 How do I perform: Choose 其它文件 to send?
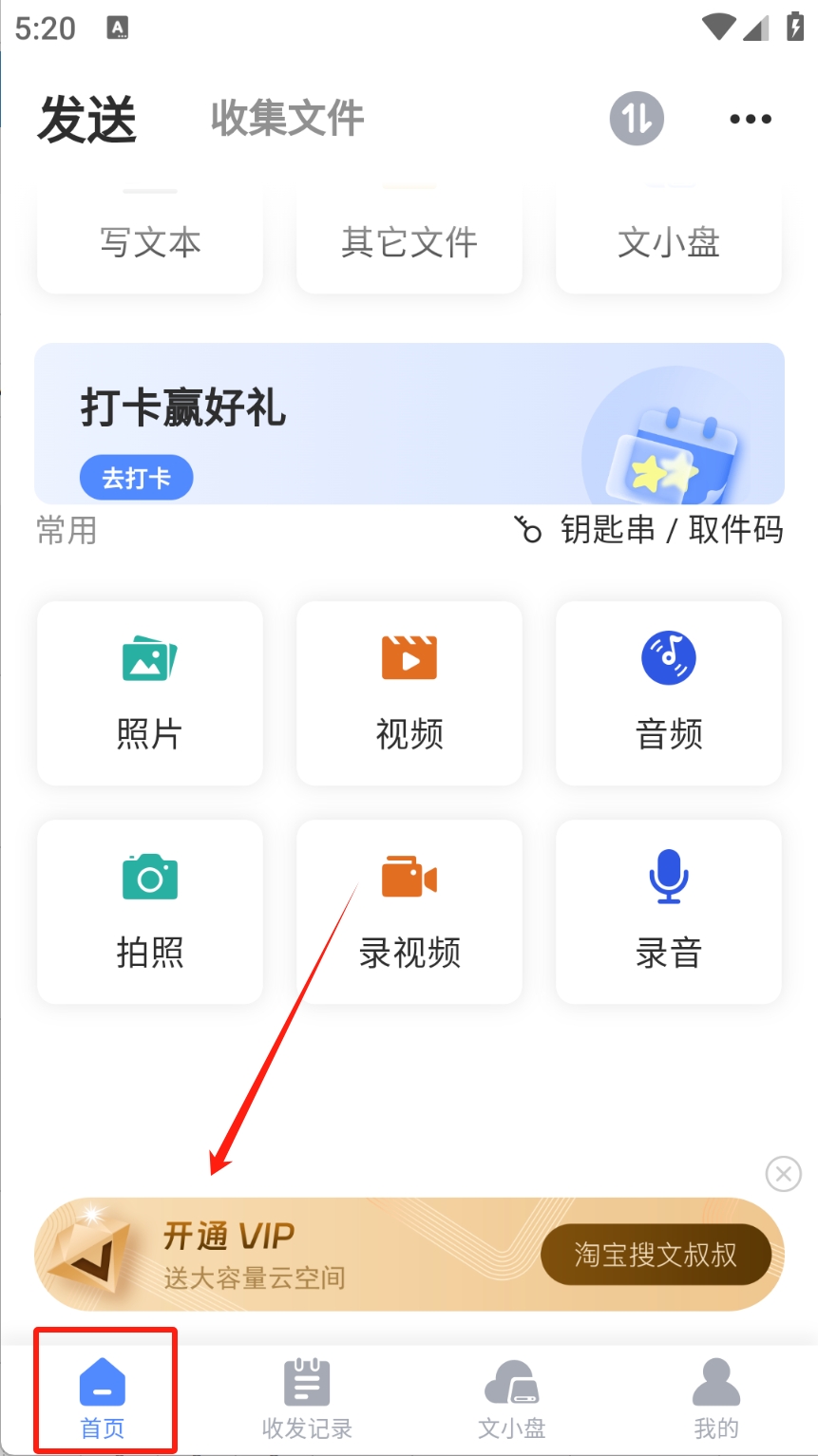[x=409, y=243]
